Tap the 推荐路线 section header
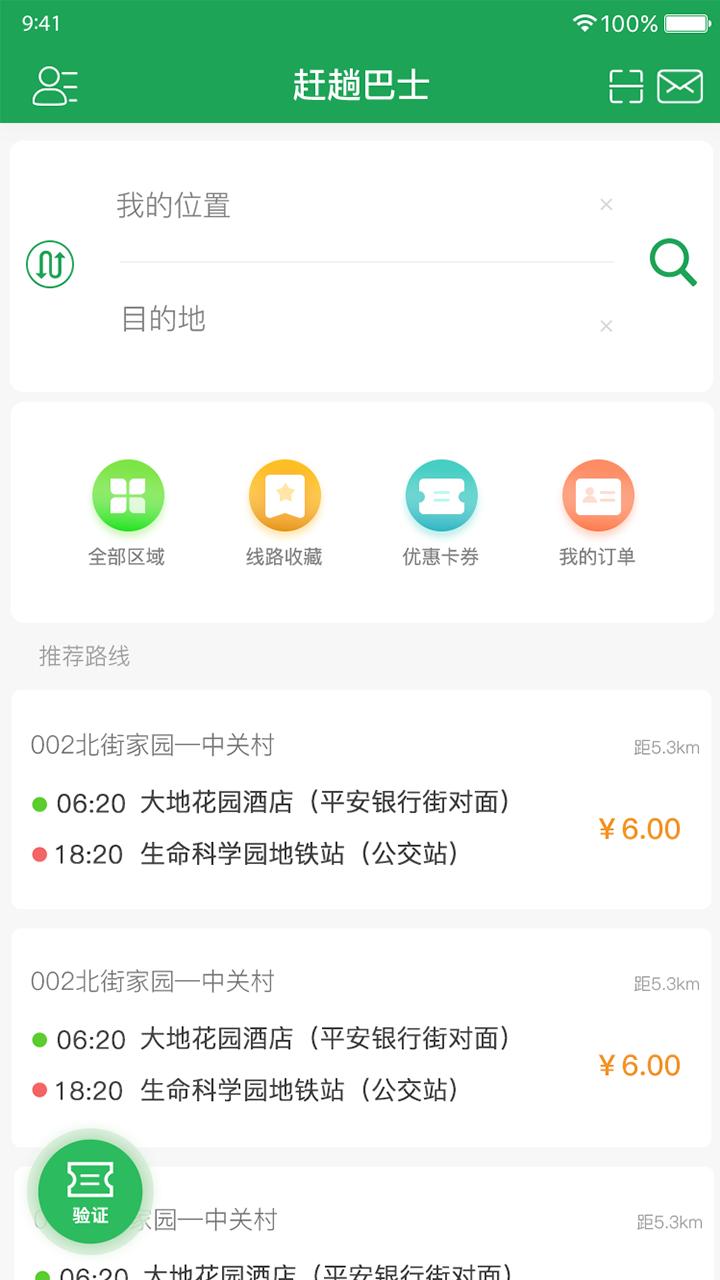Viewport: 720px width, 1280px height. [x=85, y=657]
